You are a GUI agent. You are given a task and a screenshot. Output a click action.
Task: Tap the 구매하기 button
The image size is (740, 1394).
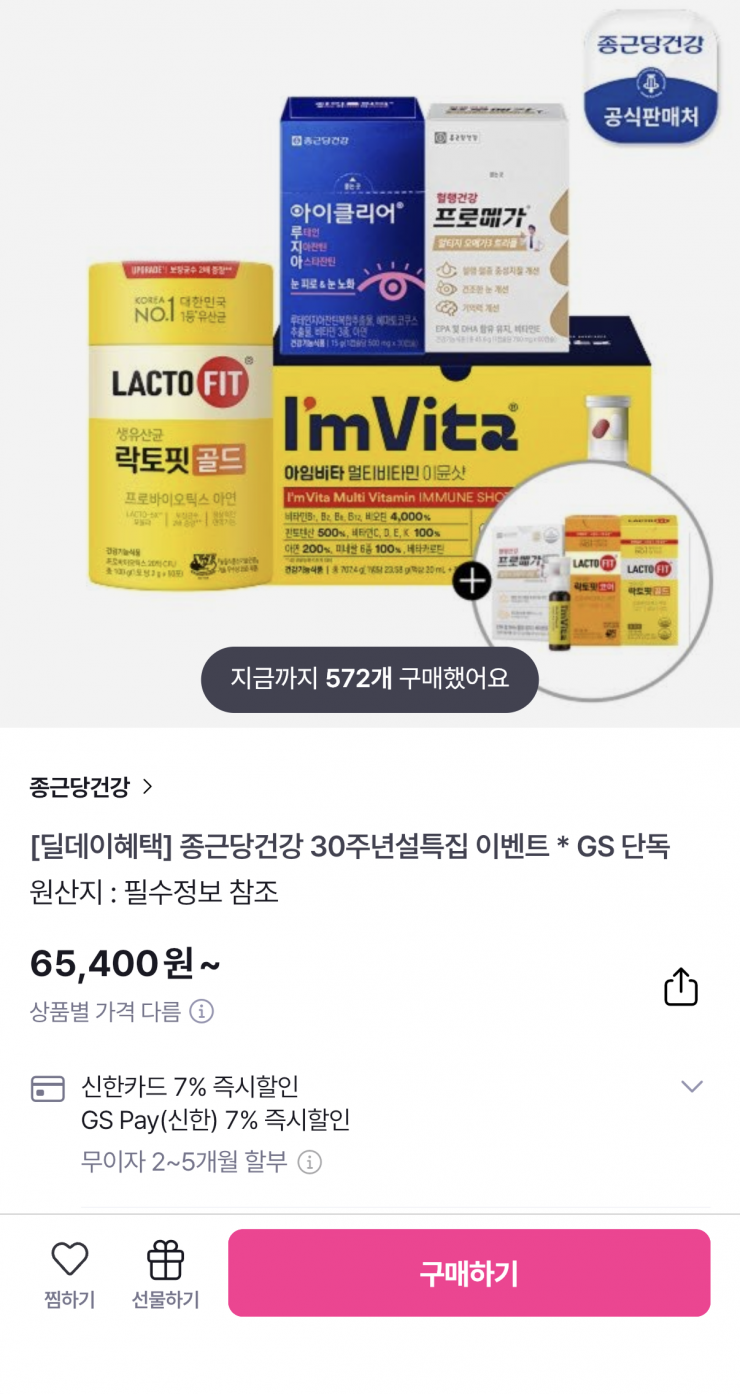coord(469,1273)
